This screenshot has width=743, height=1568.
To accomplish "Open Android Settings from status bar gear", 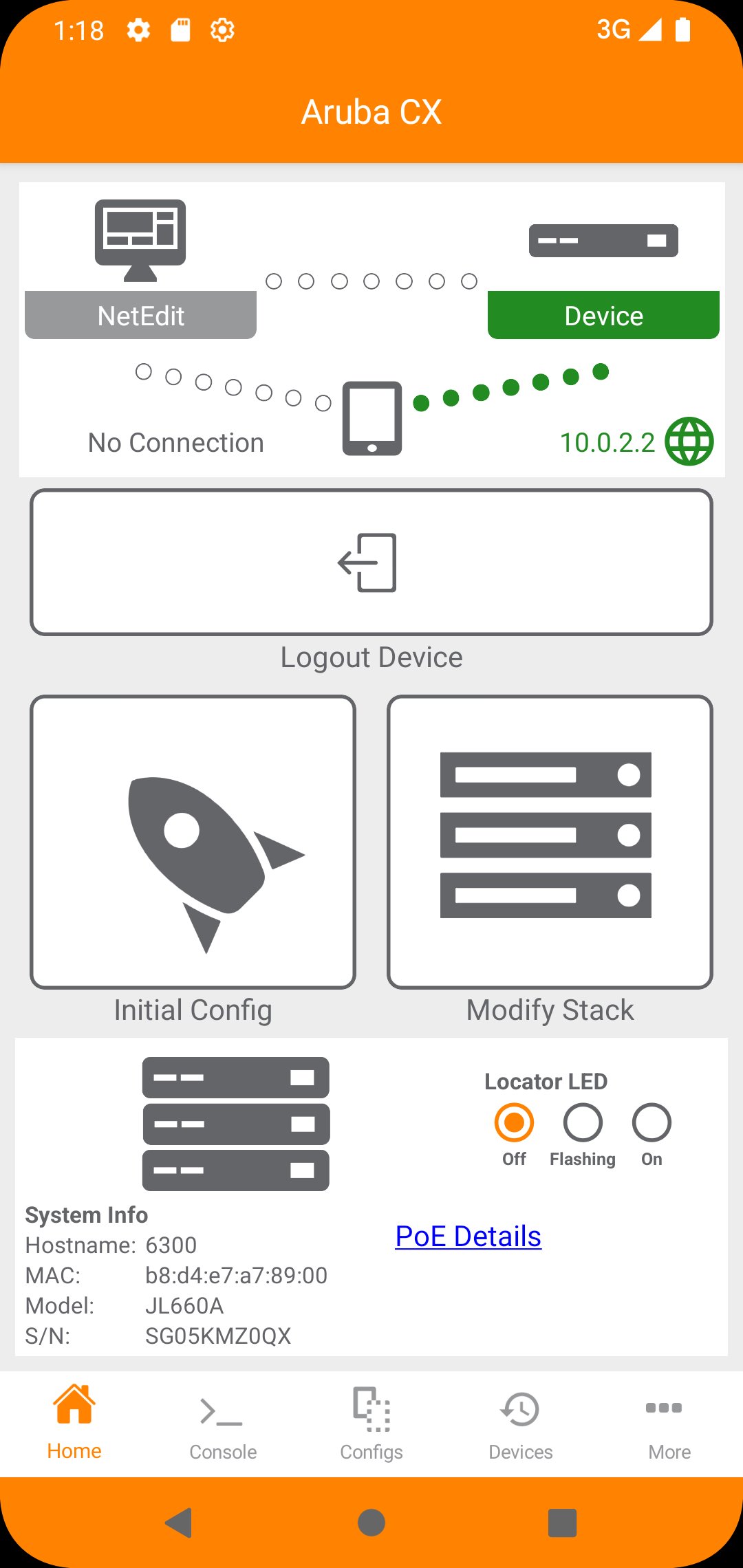I will point(222,29).
